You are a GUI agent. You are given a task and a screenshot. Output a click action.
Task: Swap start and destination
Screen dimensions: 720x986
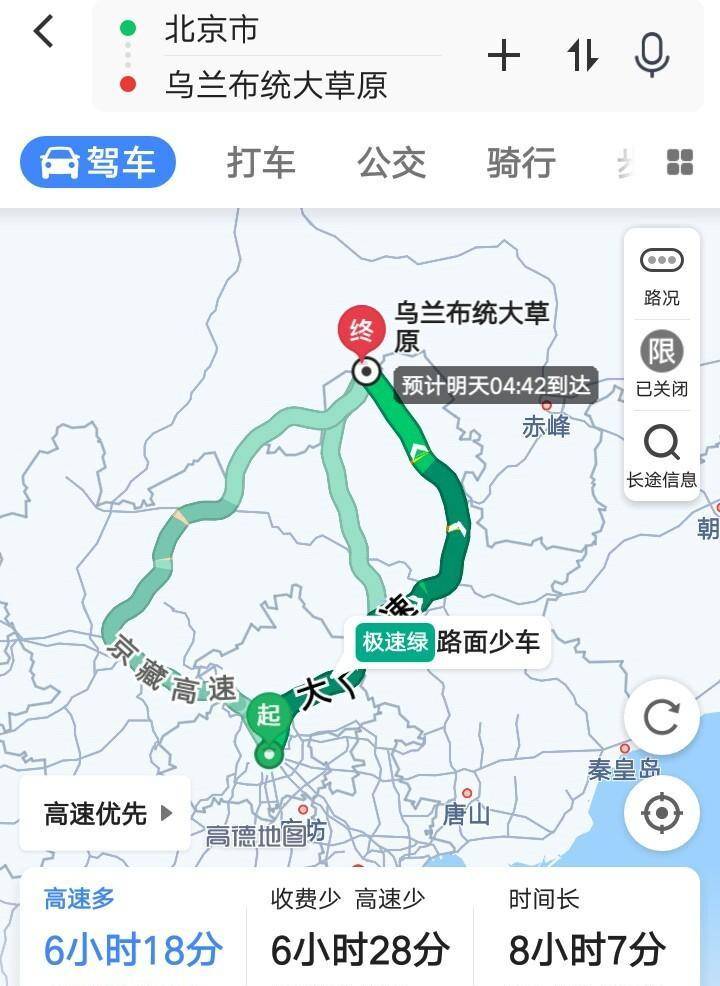click(583, 56)
